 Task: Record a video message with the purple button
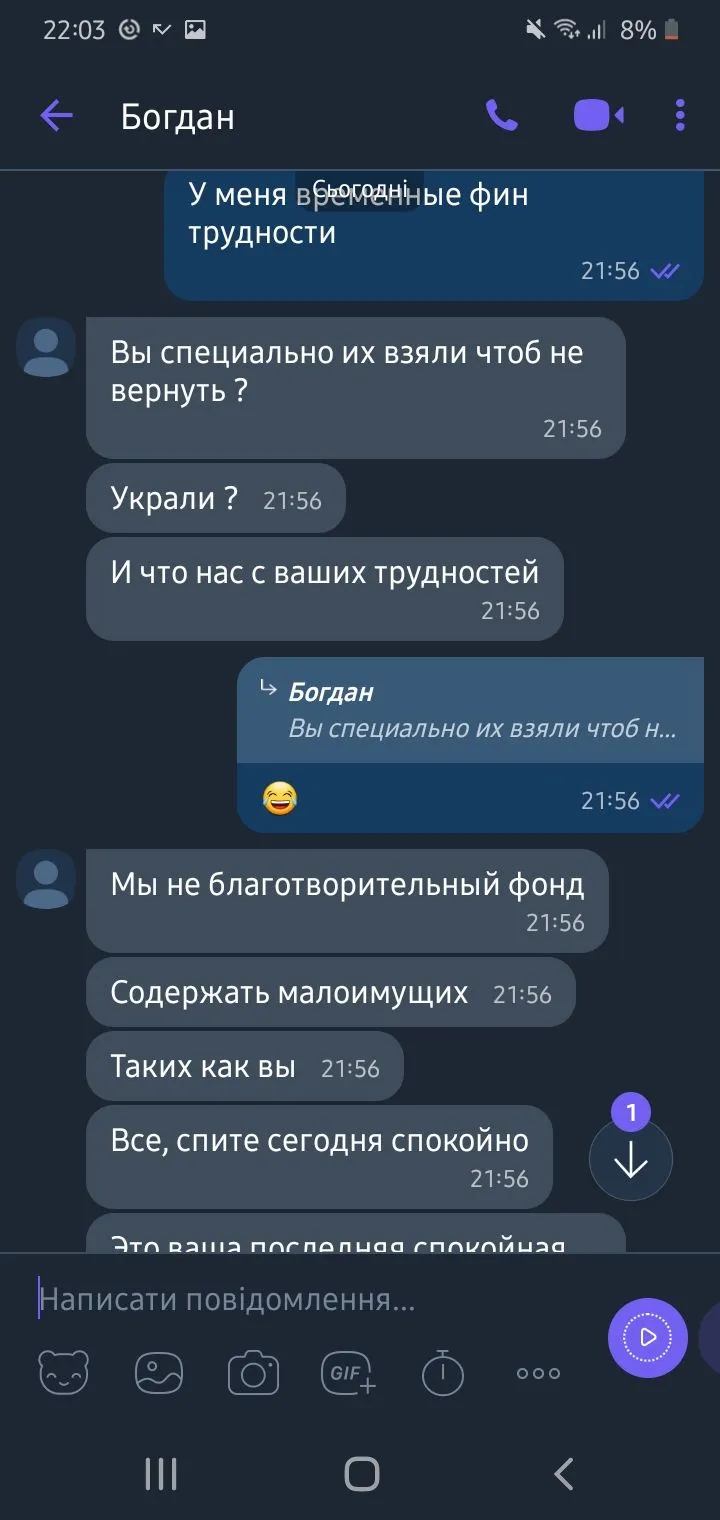pos(648,1337)
